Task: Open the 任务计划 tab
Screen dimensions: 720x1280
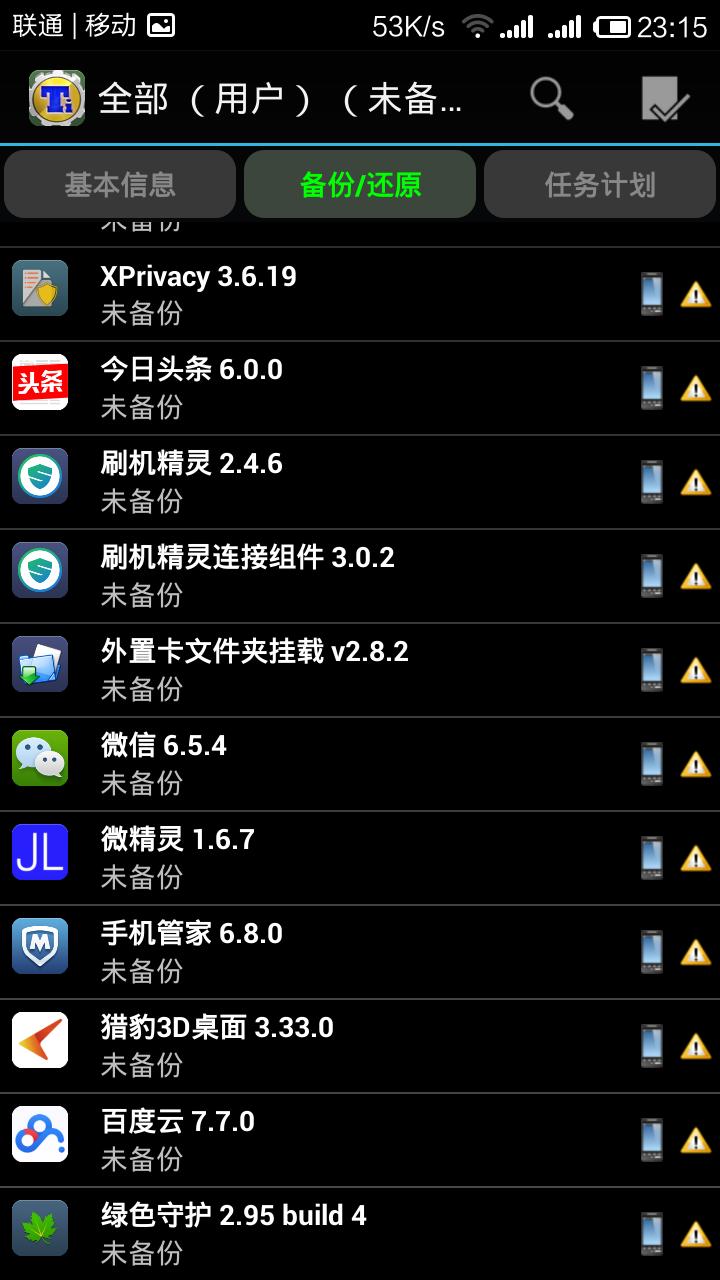Action: pos(600,184)
